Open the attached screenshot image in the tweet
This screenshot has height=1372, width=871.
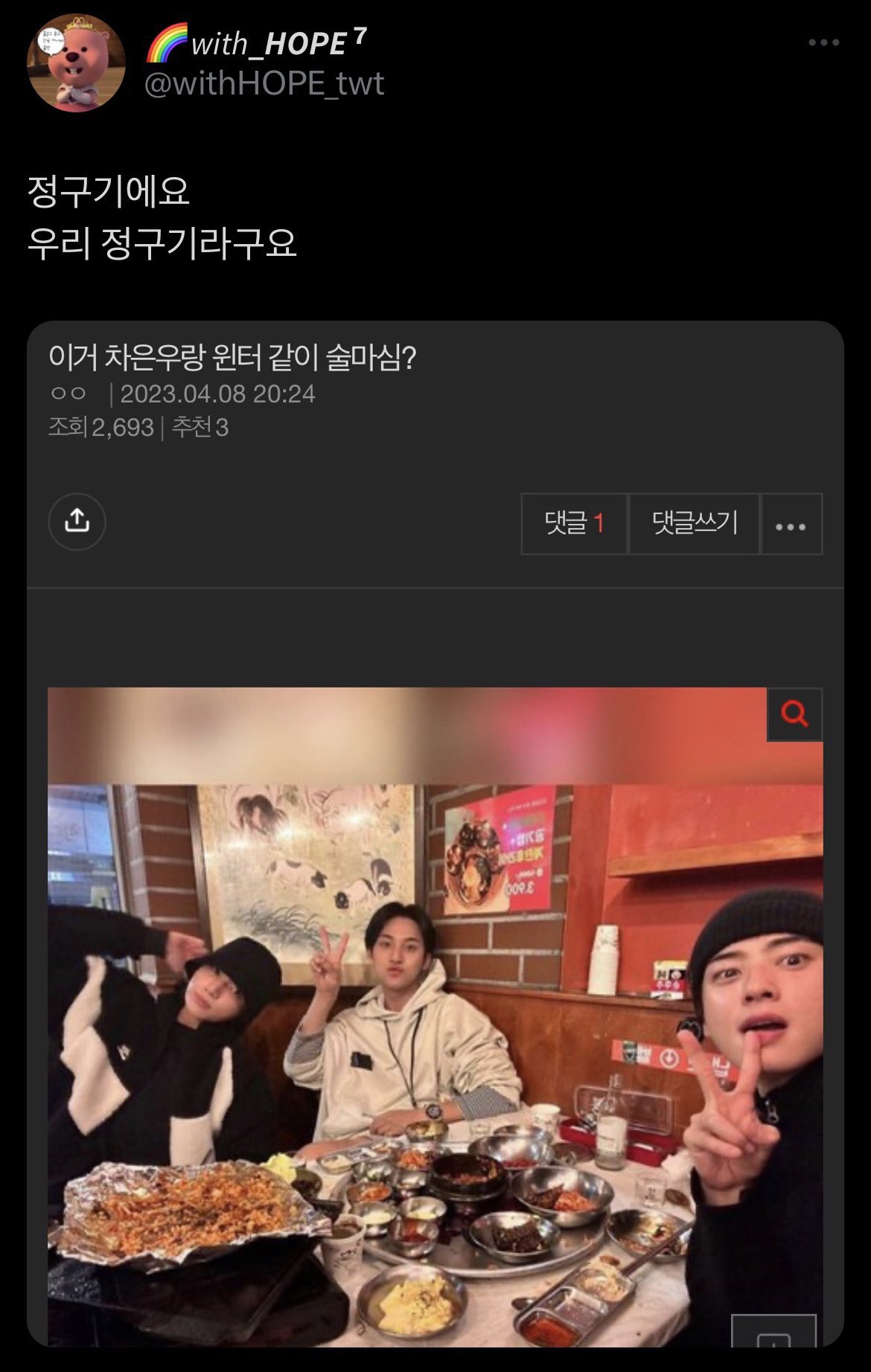(435, 833)
